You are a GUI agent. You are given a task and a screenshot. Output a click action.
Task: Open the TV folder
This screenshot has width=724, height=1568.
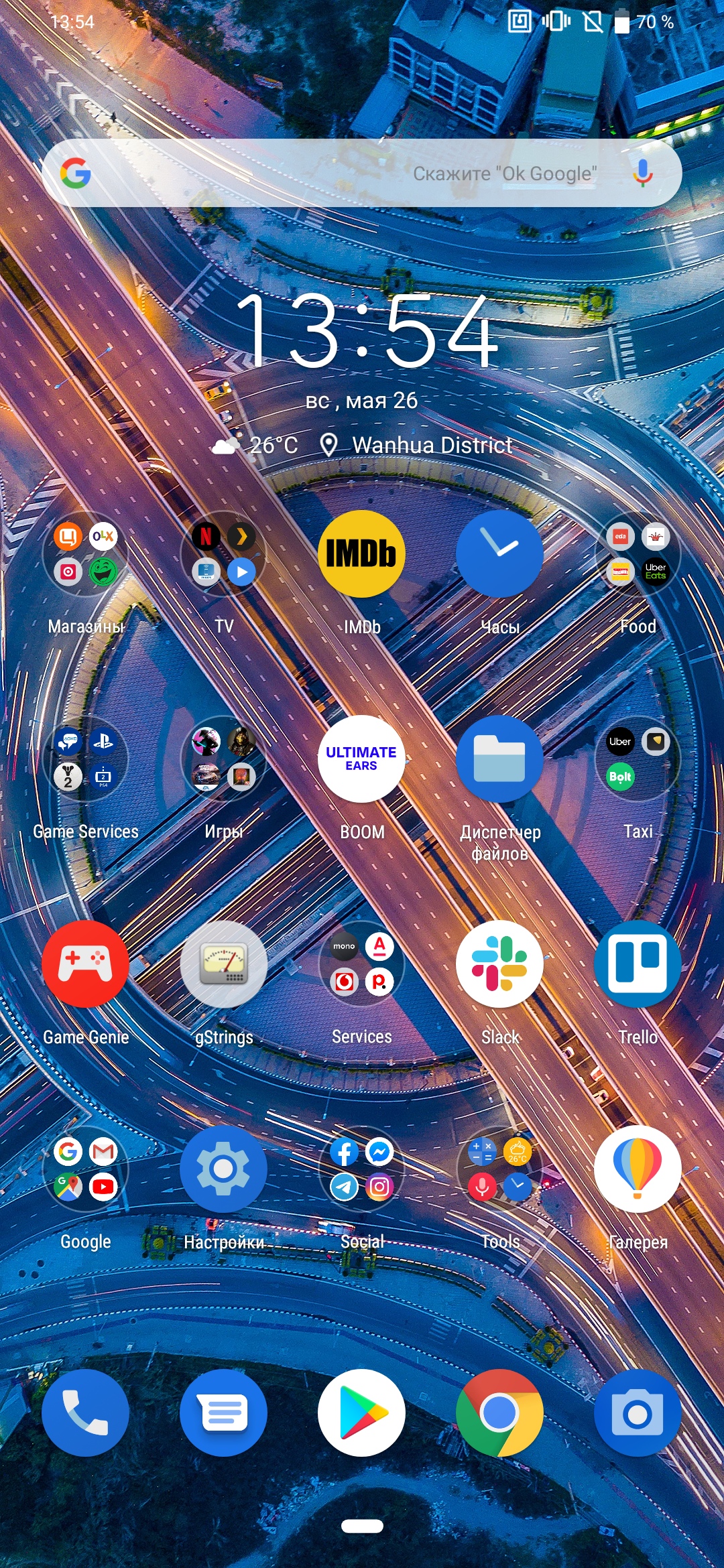pyautogui.click(x=224, y=554)
